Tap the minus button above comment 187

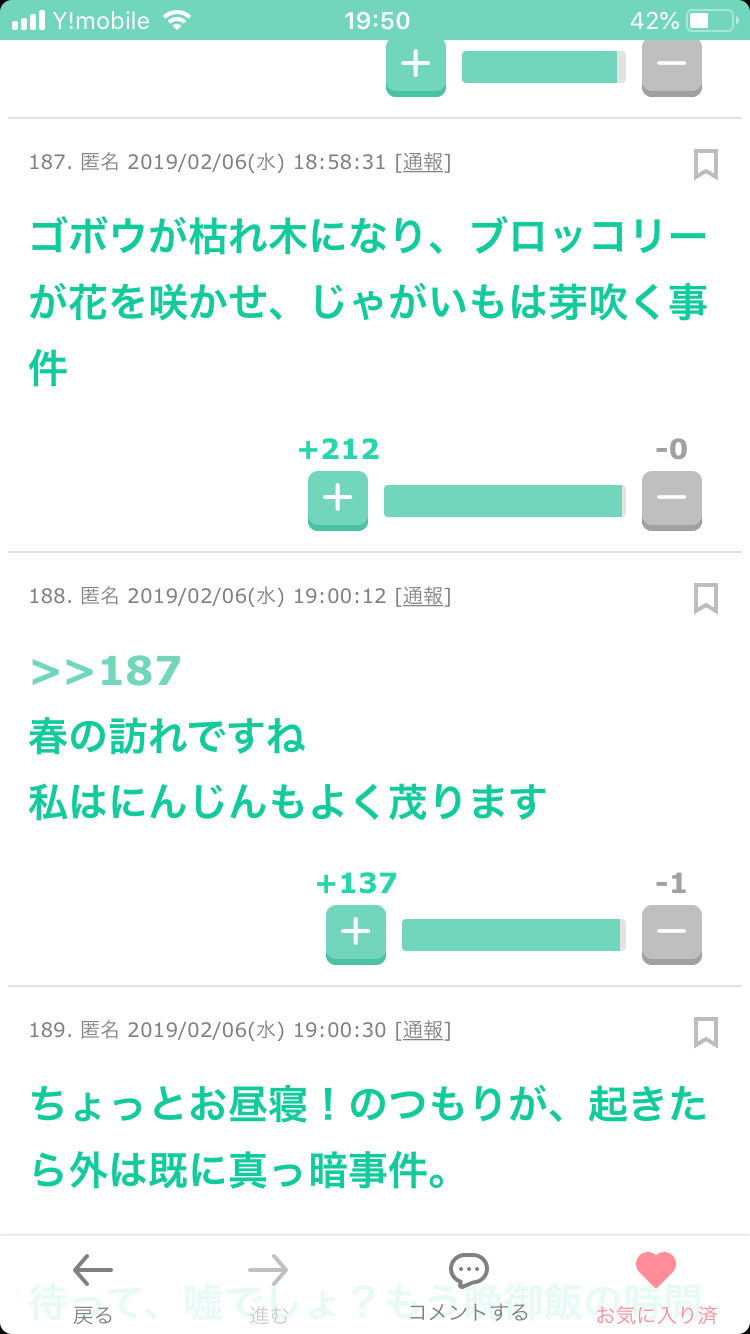point(671,66)
